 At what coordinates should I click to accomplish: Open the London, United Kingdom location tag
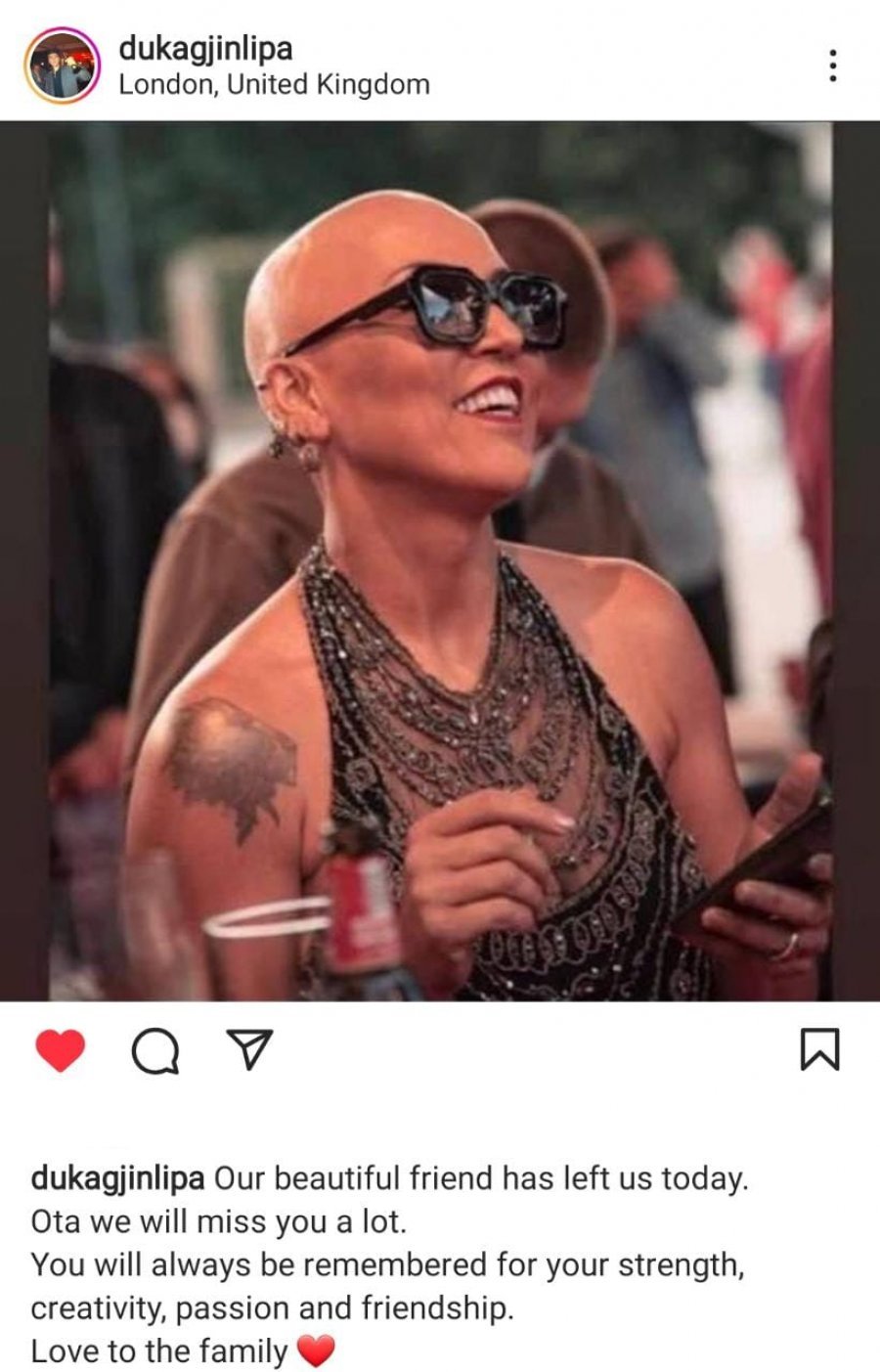(x=273, y=85)
